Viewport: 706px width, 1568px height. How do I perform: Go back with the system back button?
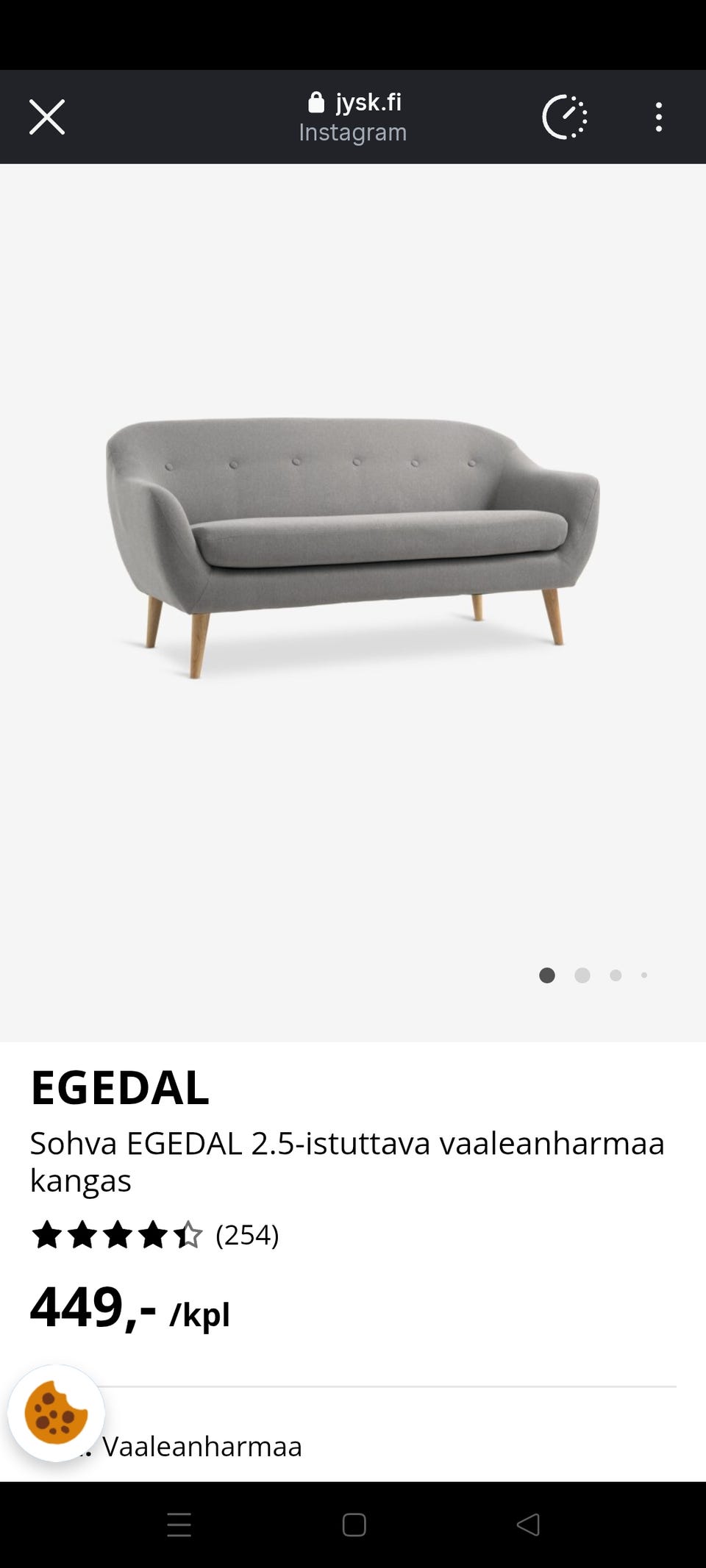(x=528, y=1525)
